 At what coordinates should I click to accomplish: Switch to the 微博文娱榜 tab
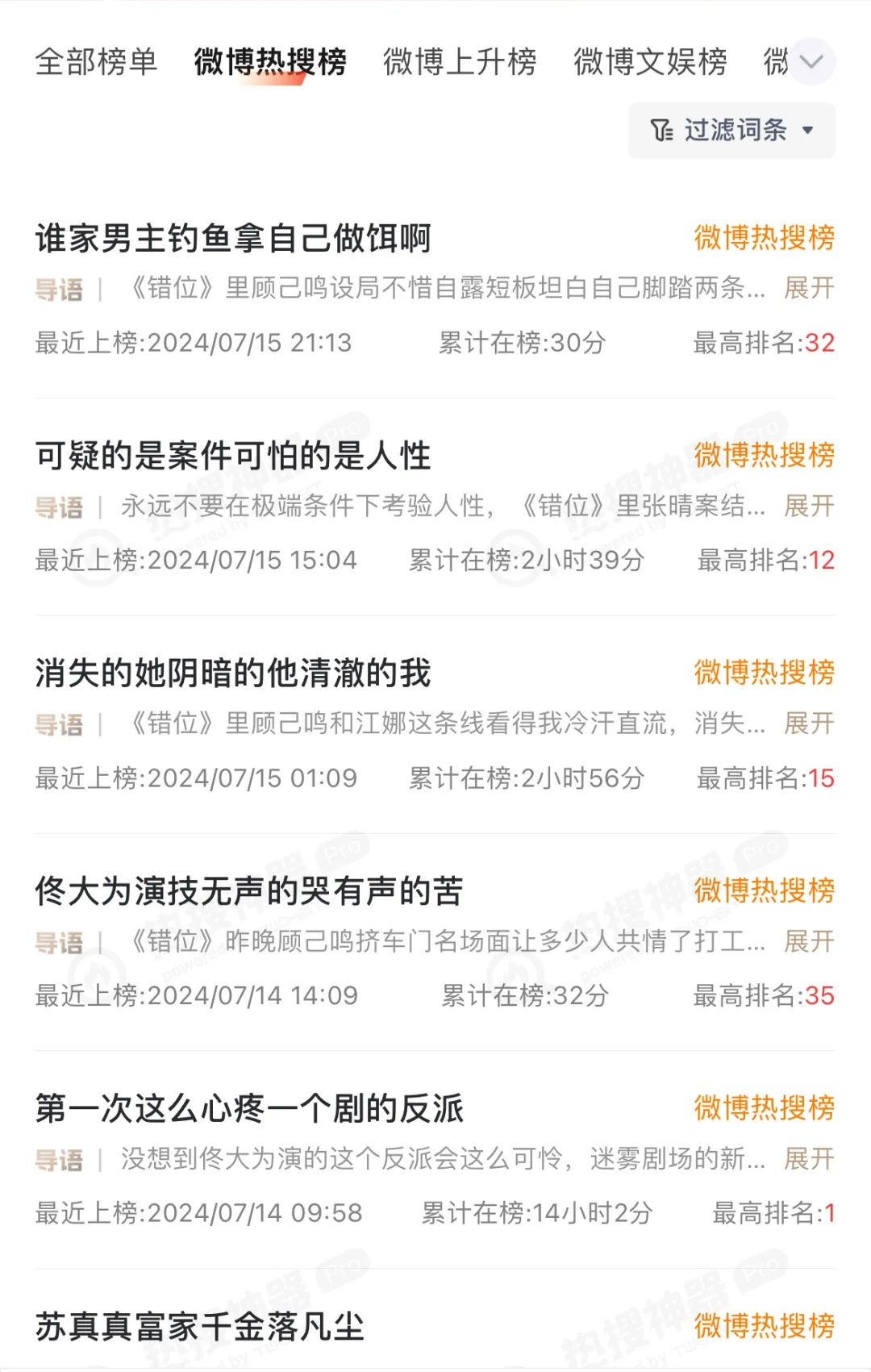click(650, 62)
